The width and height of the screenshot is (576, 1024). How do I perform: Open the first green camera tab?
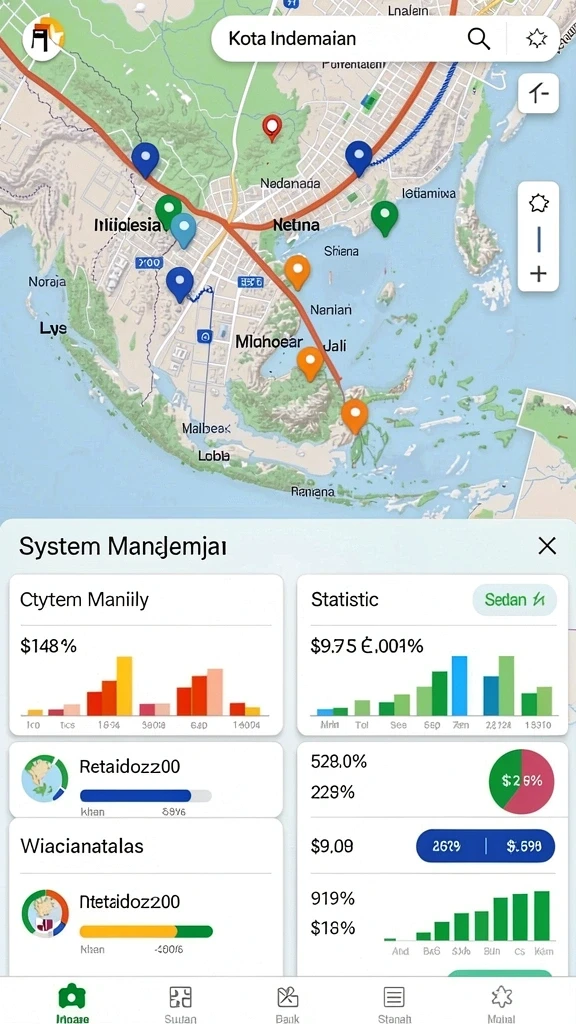[x=72, y=1004]
